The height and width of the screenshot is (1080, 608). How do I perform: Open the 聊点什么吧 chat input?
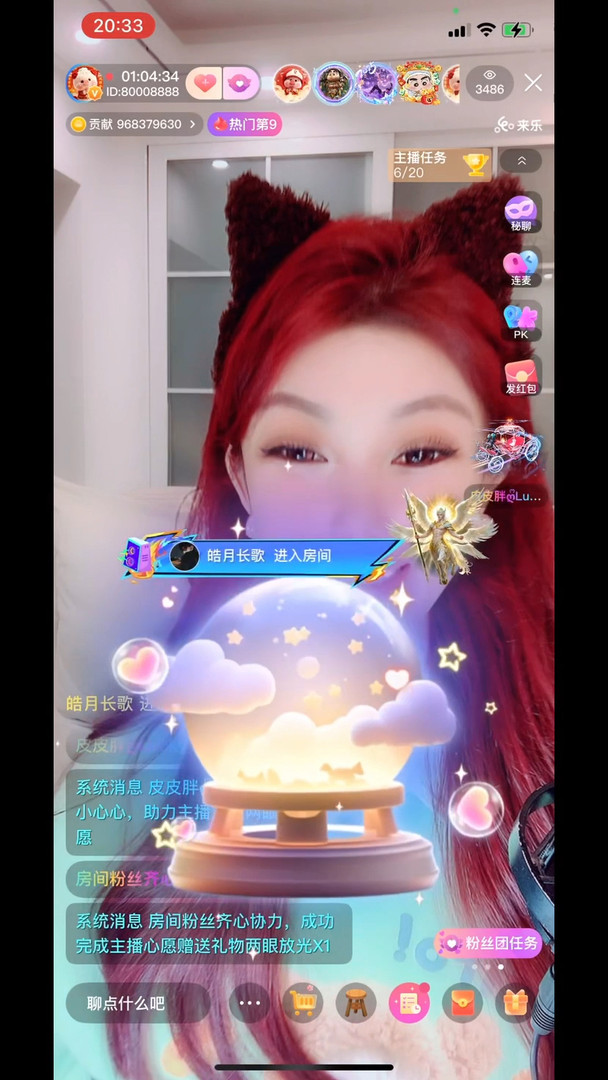[x=138, y=1003]
